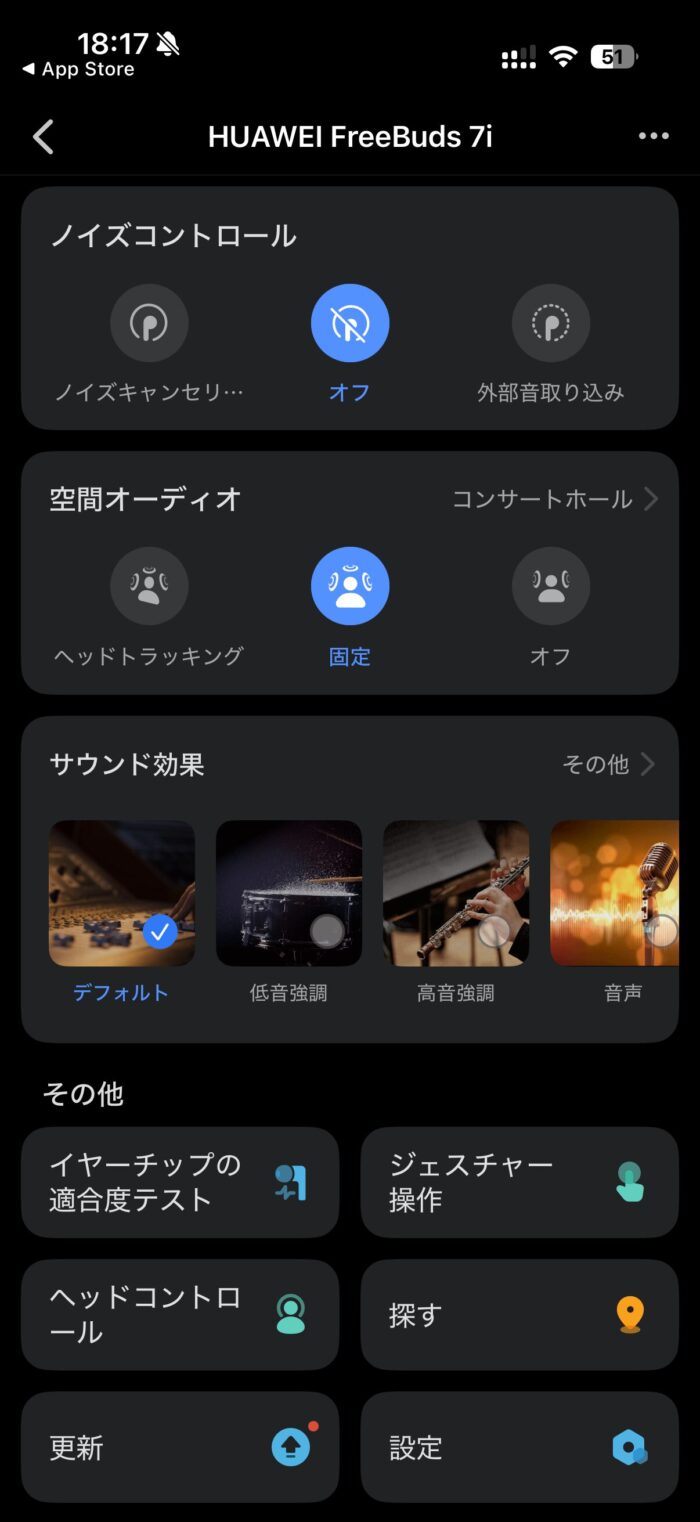Open 設定 for the earbuds
The image size is (700, 1522).
coord(519,1447)
